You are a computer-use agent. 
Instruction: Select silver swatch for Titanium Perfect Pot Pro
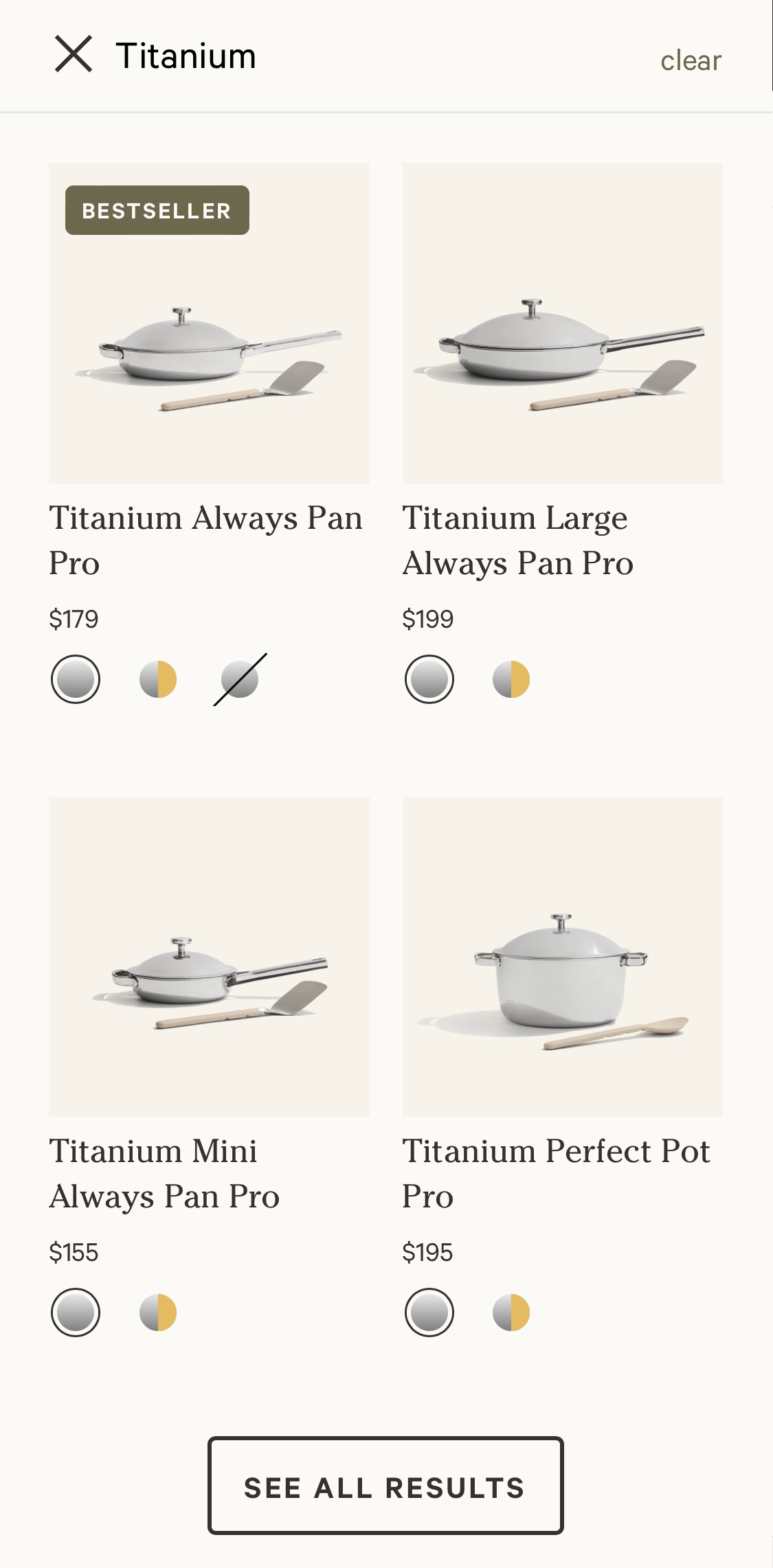[x=429, y=1313]
